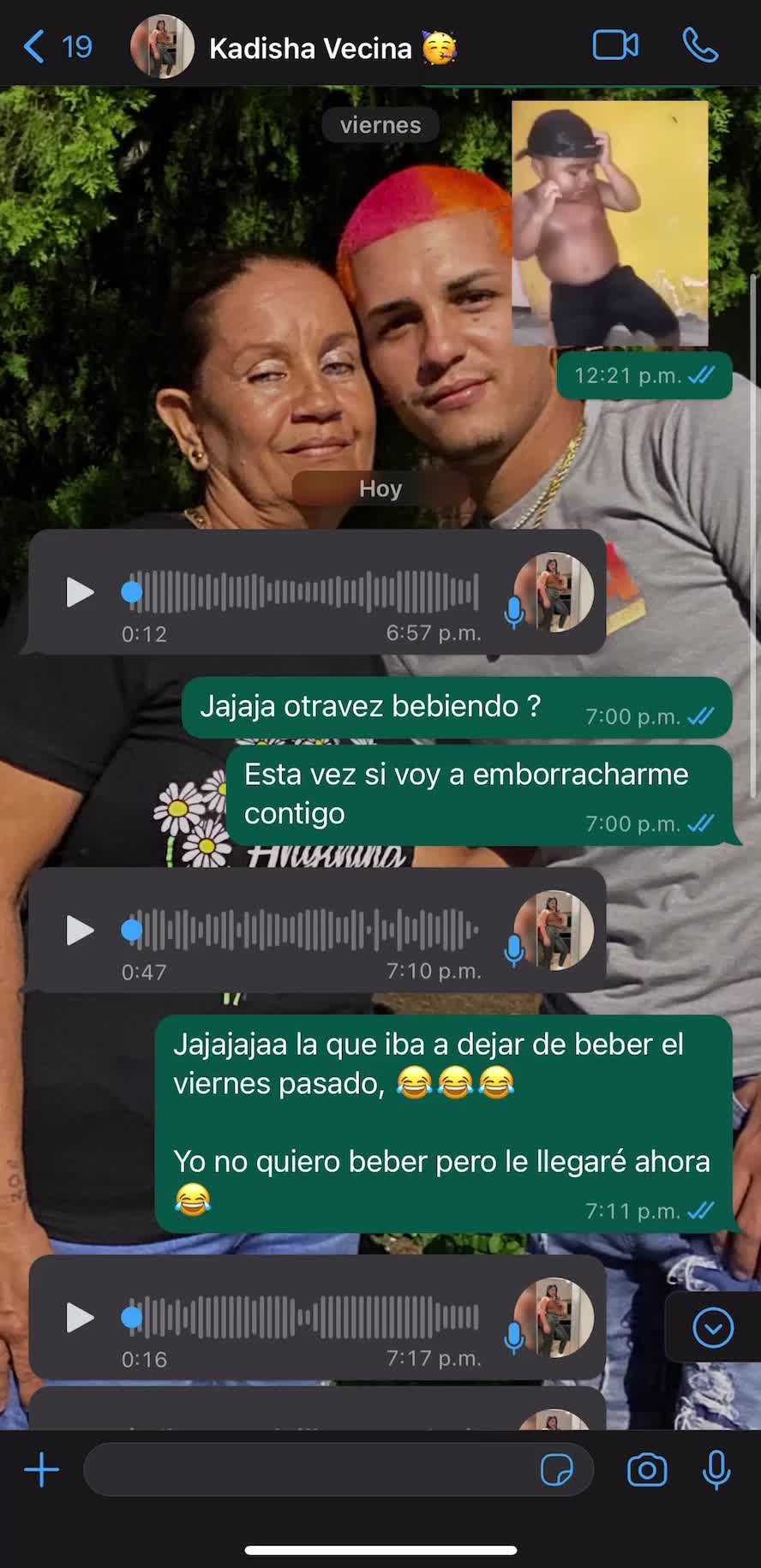761x1568 pixels.
Task: Start a video call with Kadisha
Action: tap(615, 46)
